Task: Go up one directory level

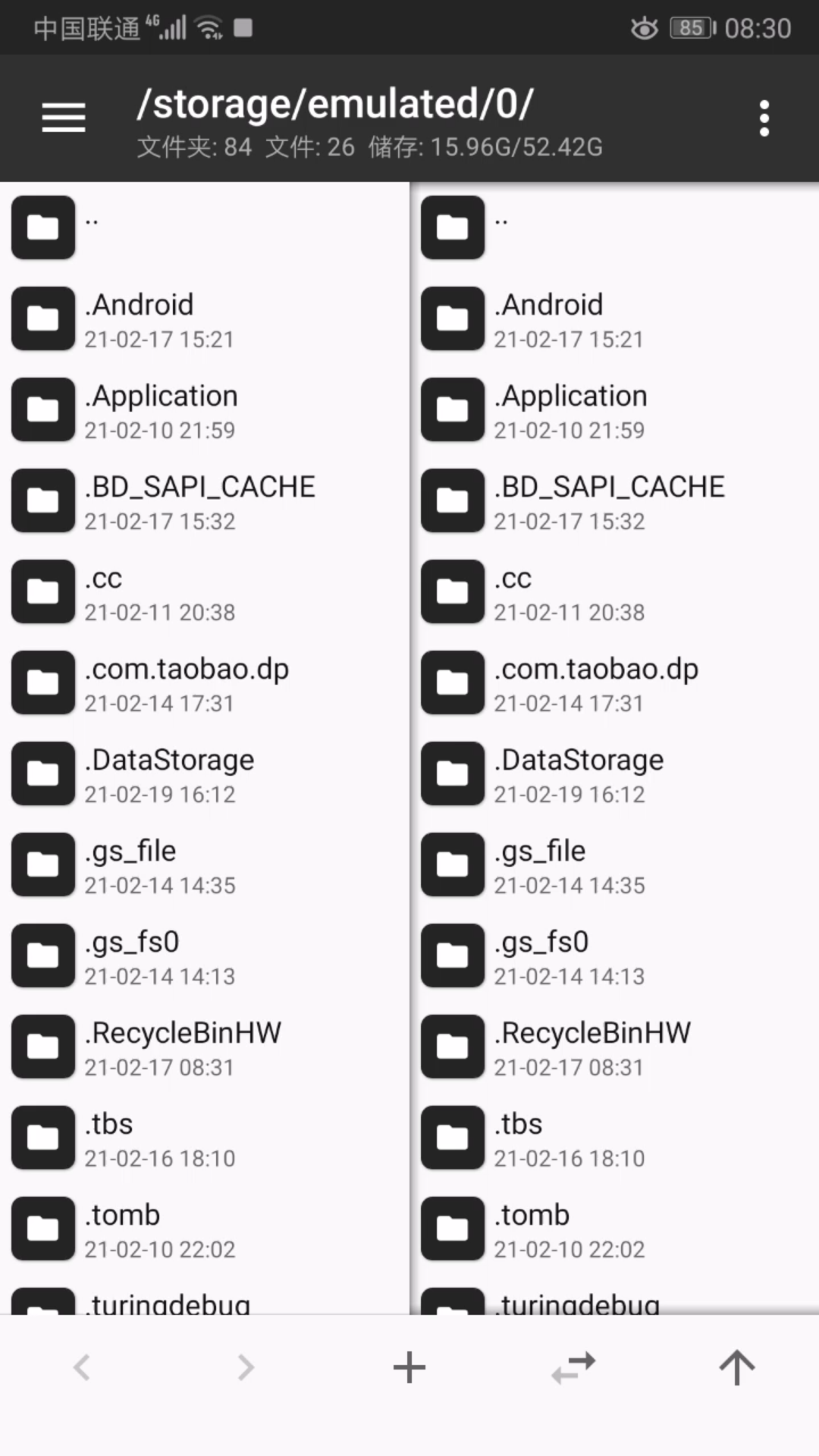Action: tap(736, 1367)
